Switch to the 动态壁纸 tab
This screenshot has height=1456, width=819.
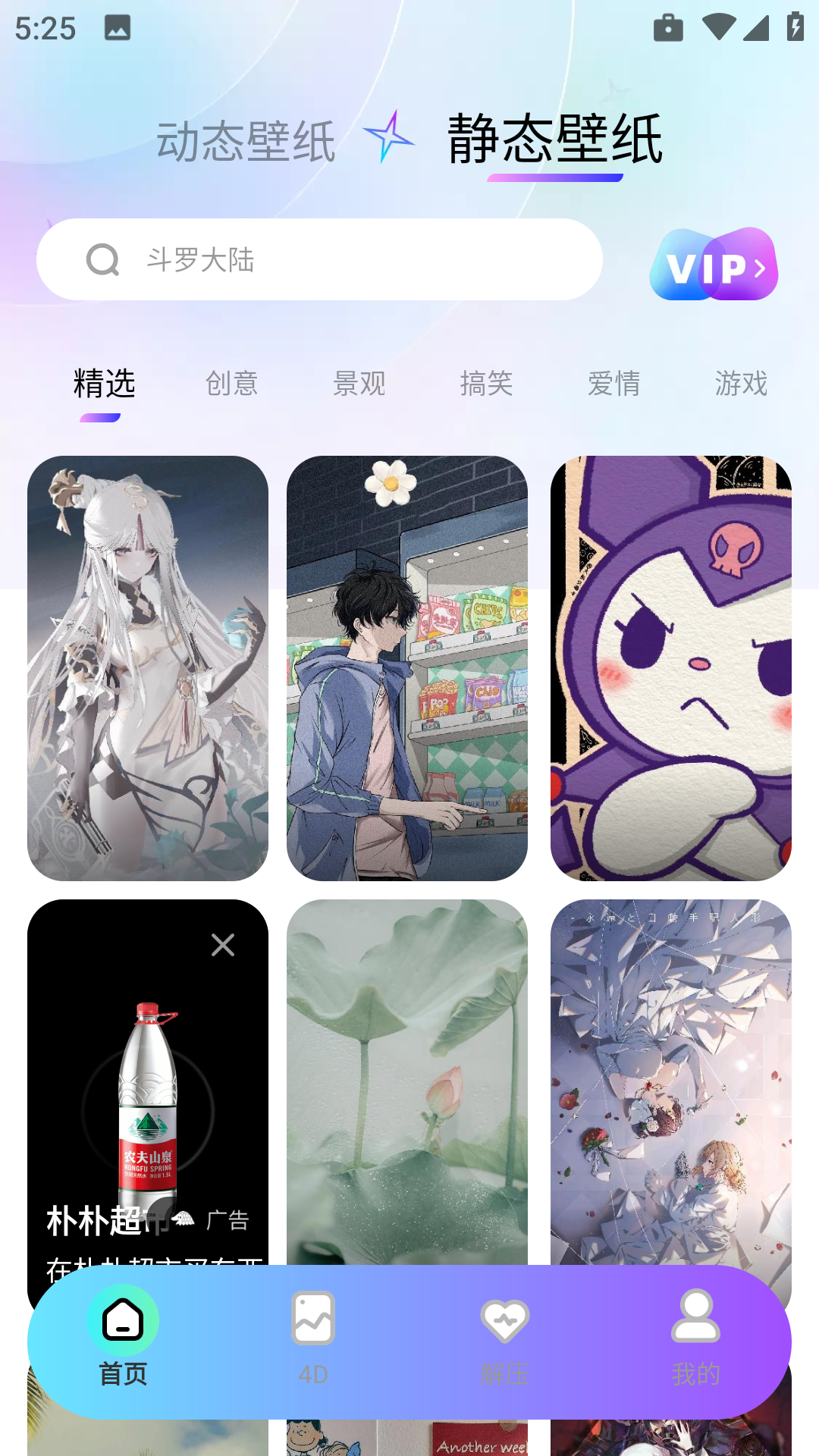[x=245, y=142]
